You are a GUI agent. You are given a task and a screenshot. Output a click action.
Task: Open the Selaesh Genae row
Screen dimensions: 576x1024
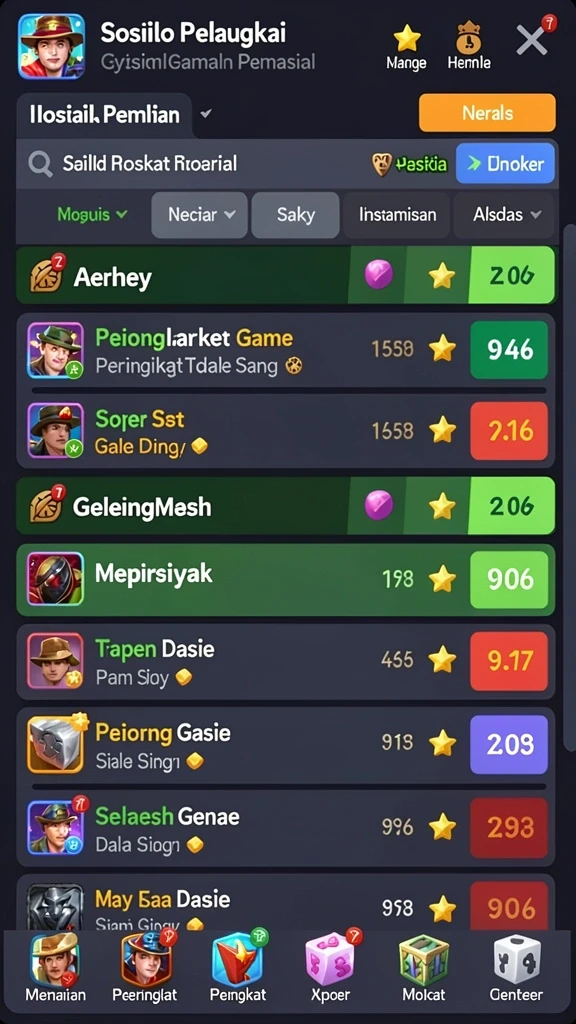285,827
